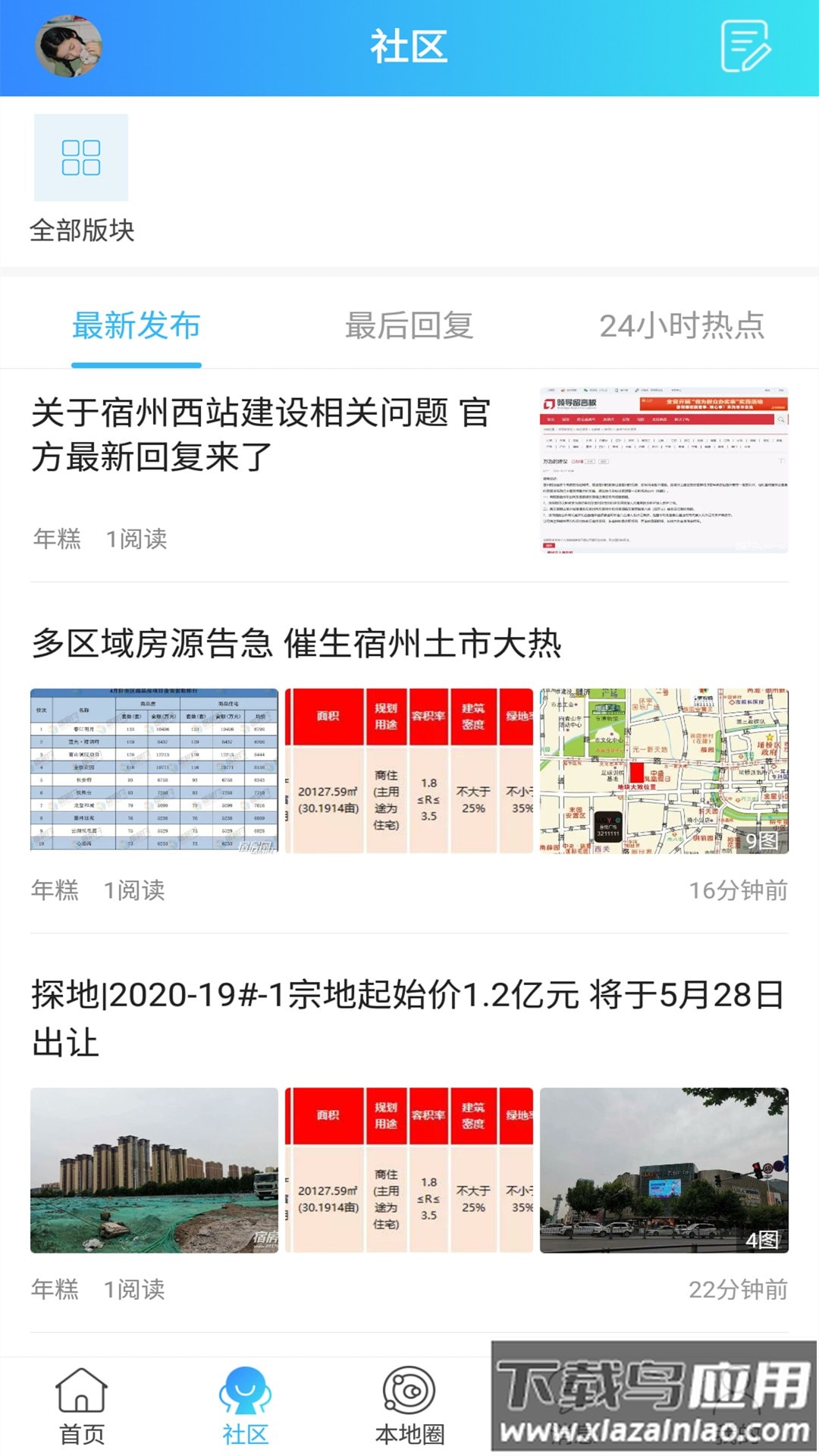Select the 最新发布 tab
This screenshot has height=1456, width=819.
click(x=136, y=326)
